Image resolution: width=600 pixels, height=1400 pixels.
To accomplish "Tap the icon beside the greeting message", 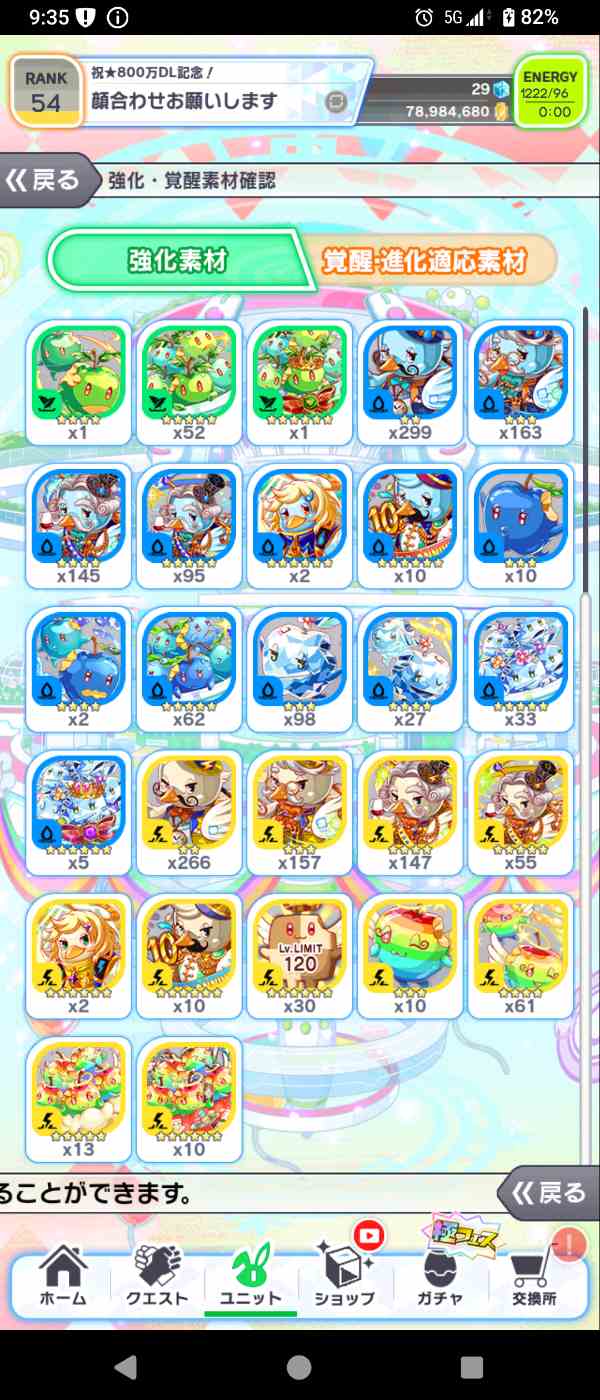I will [337, 100].
